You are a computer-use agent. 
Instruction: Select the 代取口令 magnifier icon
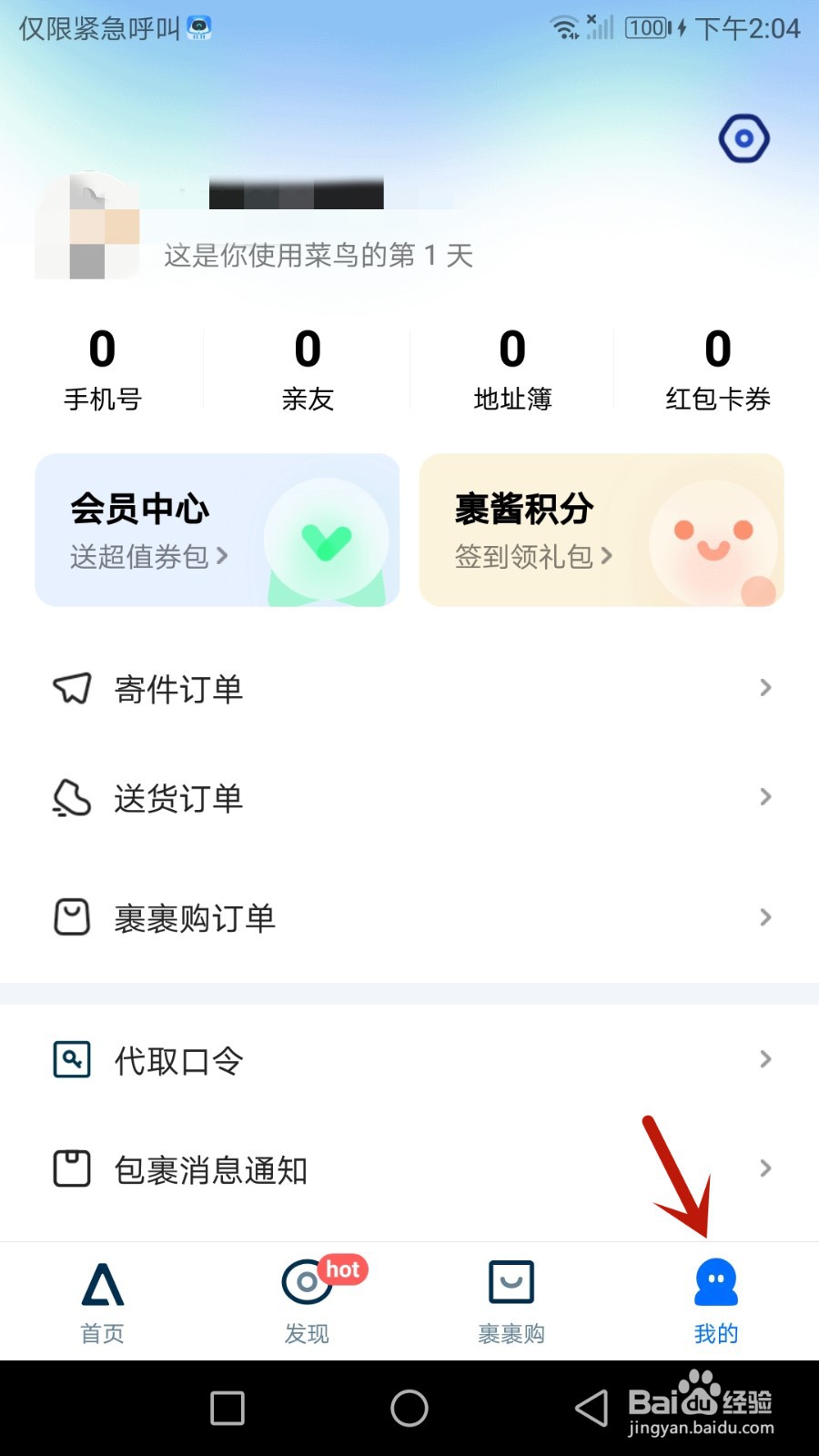point(72,1059)
